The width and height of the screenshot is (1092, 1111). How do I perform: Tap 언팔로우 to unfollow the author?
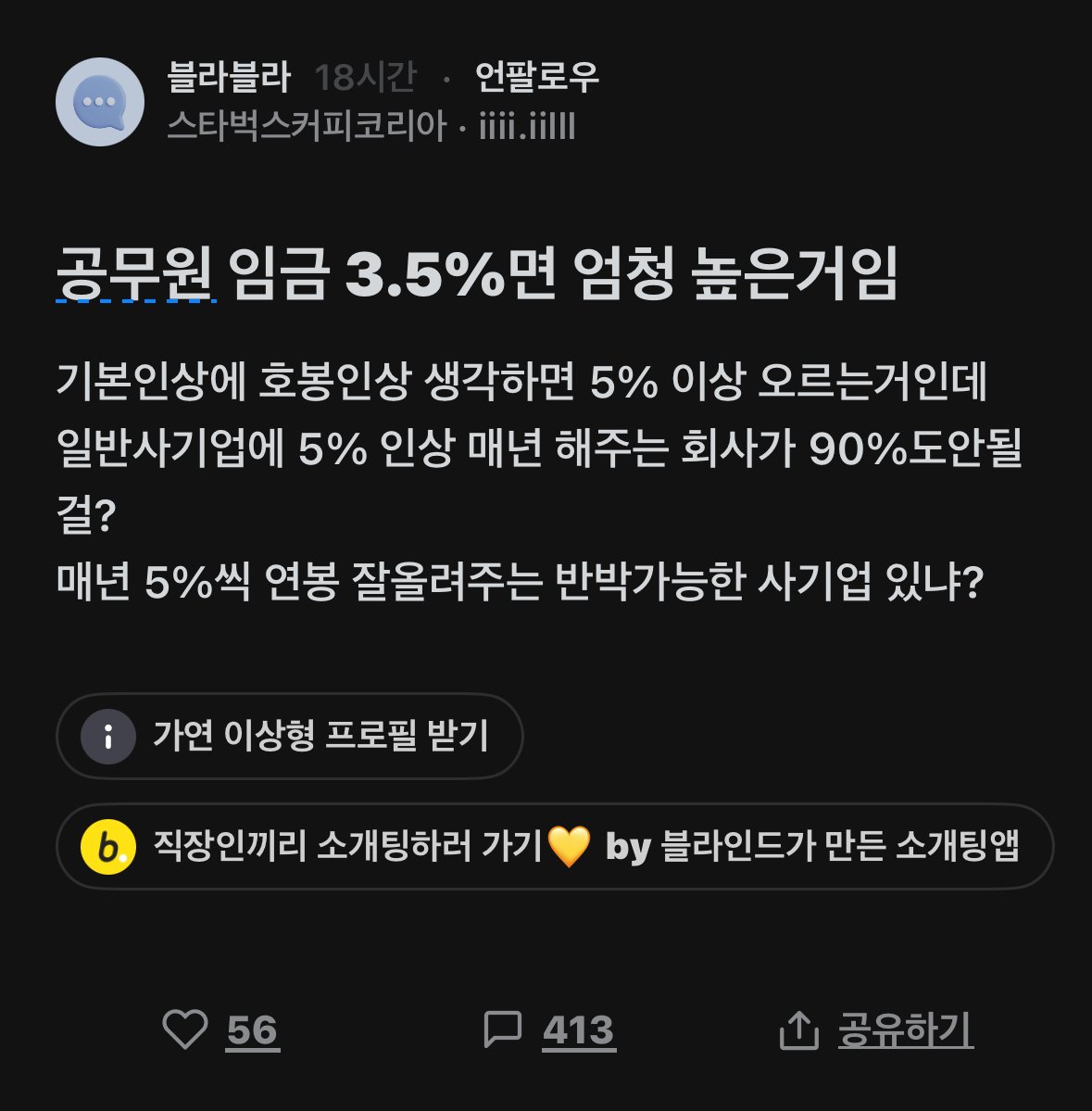[537, 77]
